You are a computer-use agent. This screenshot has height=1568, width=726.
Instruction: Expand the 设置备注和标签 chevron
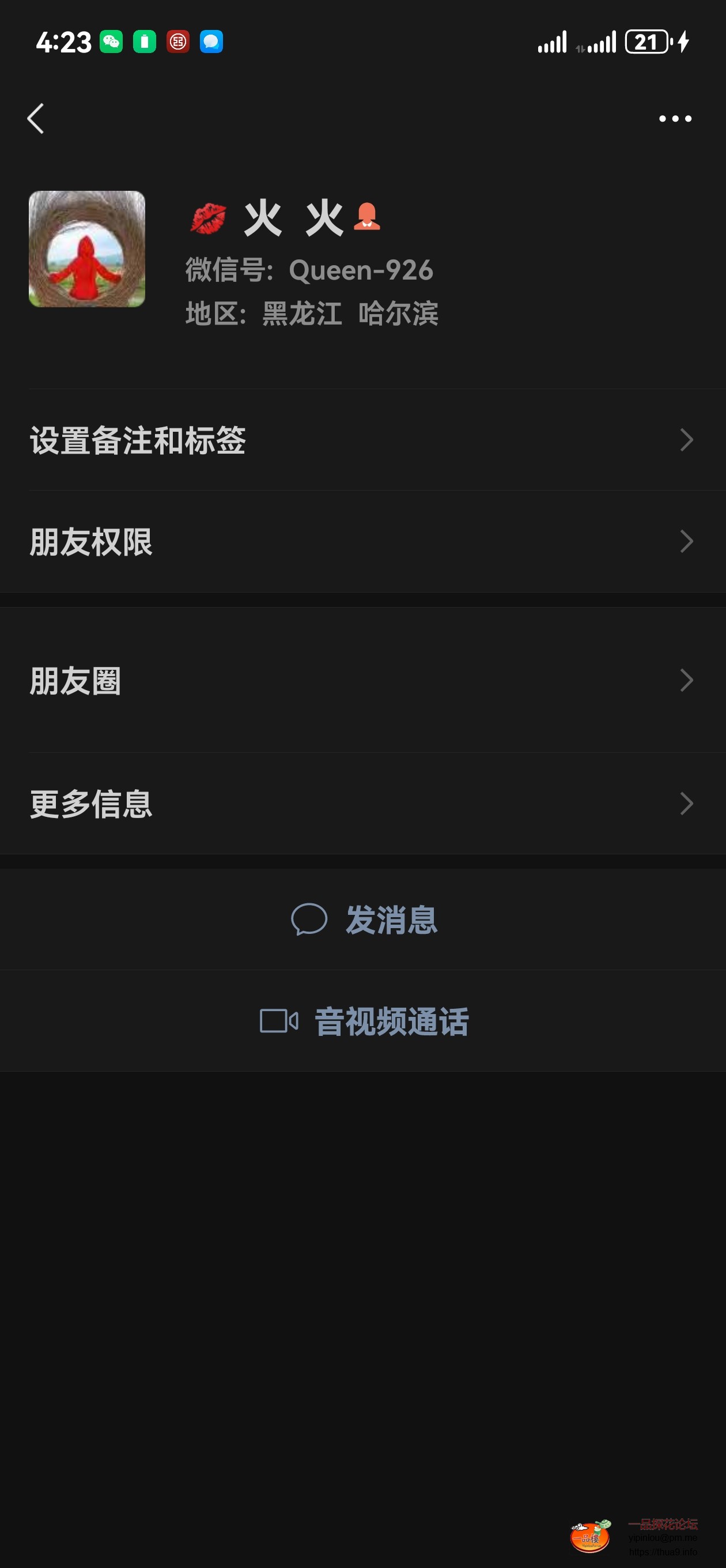687,439
